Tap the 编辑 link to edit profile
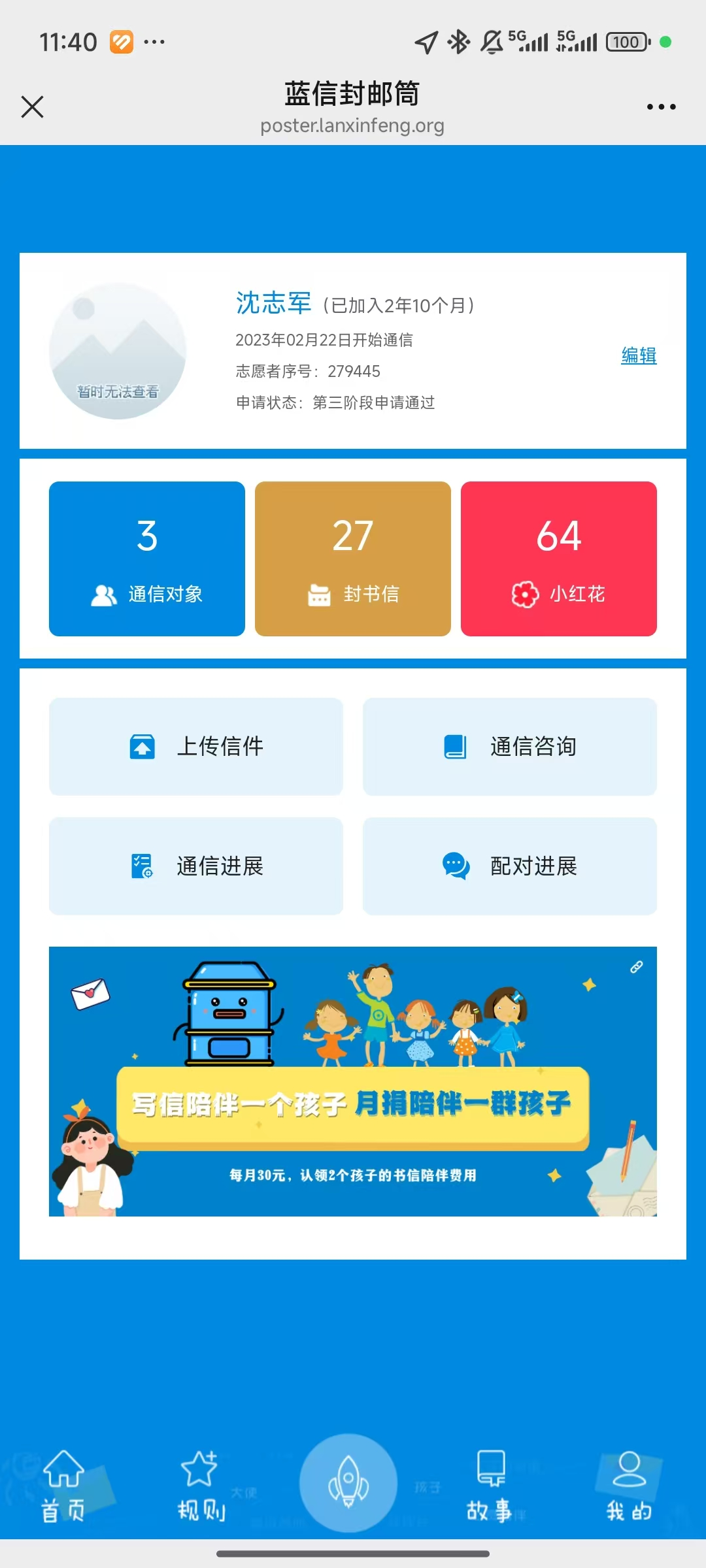706x1568 pixels. coord(639,355)
